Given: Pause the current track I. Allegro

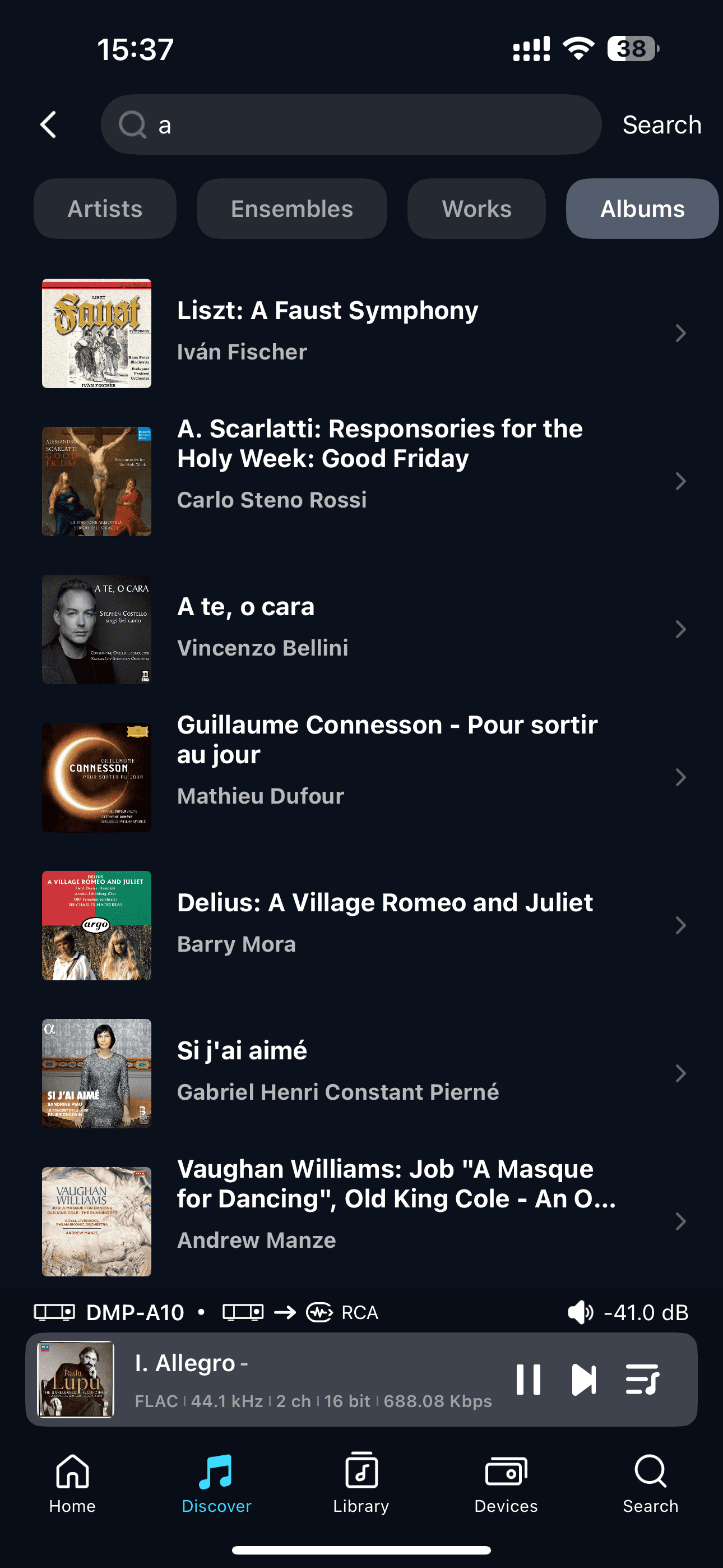Looking at the screenshot, I should (x=527, y=1380).
